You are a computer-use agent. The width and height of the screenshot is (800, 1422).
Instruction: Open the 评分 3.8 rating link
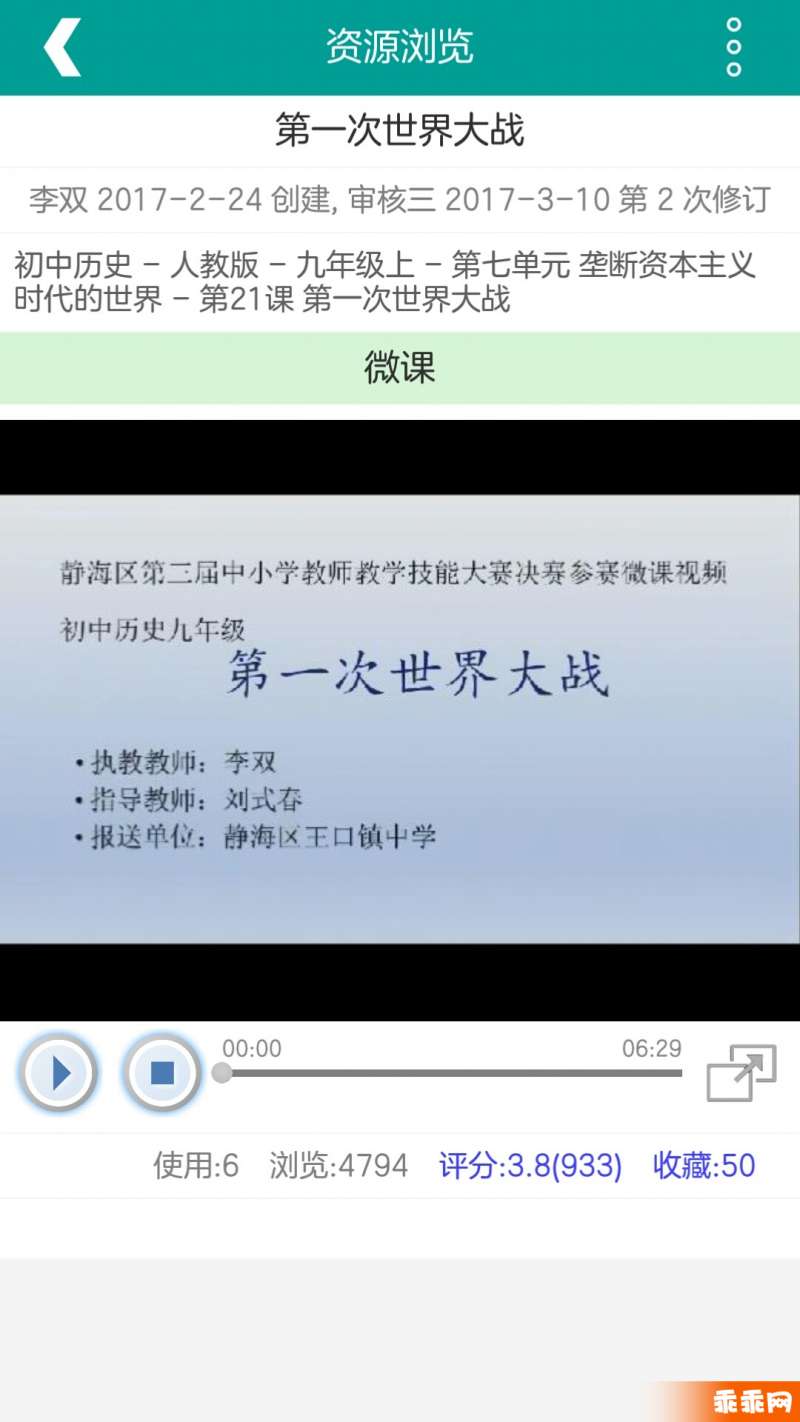click(530, 1165)
